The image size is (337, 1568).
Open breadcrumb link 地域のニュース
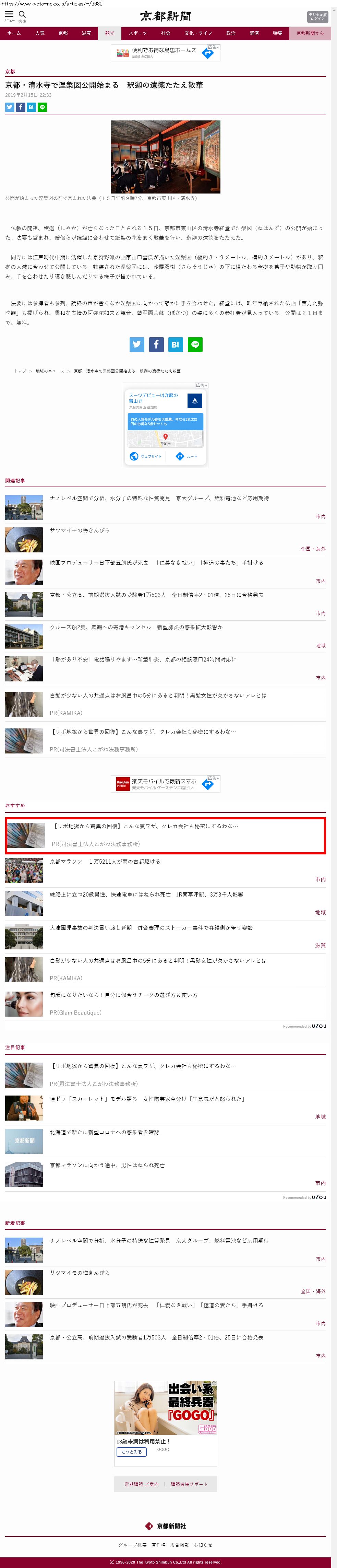click(50, 371)
